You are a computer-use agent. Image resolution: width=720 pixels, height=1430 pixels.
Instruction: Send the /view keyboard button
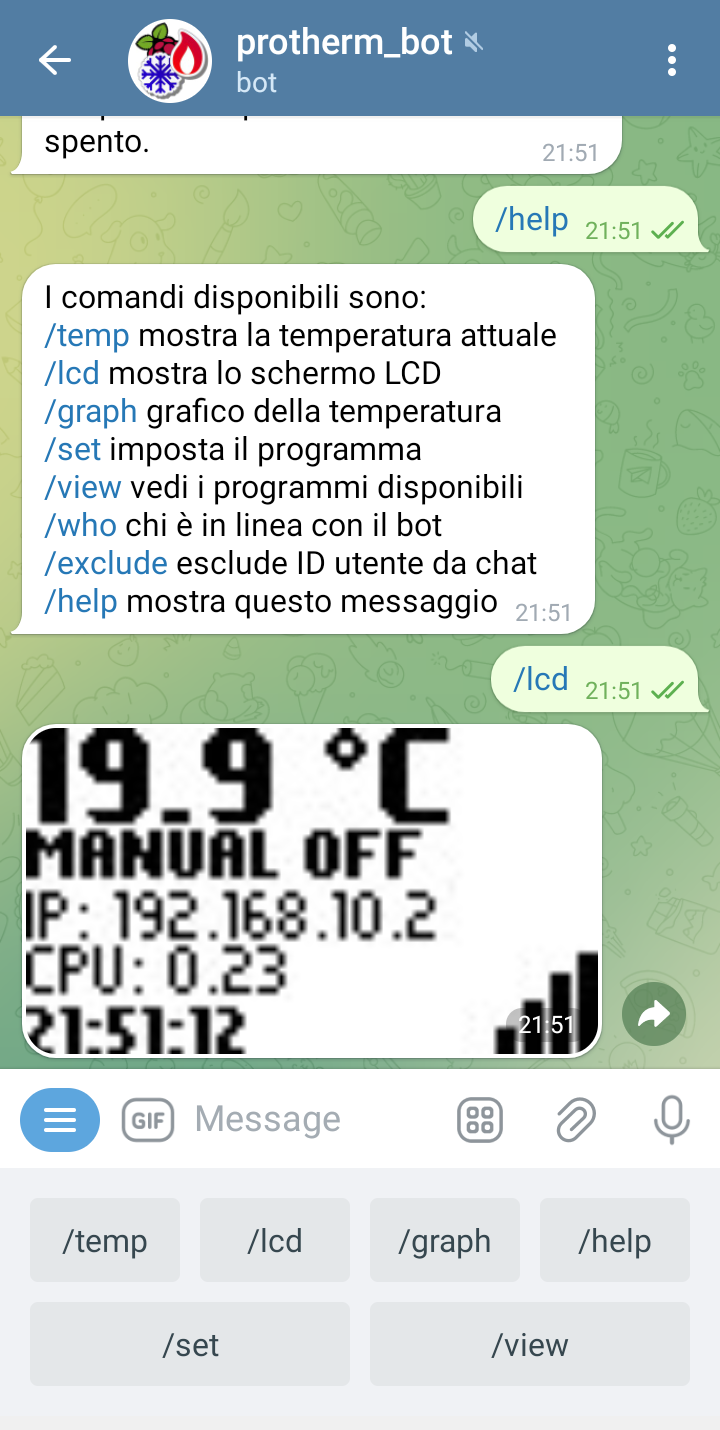pyautogui.click(x=530, y=1345)
